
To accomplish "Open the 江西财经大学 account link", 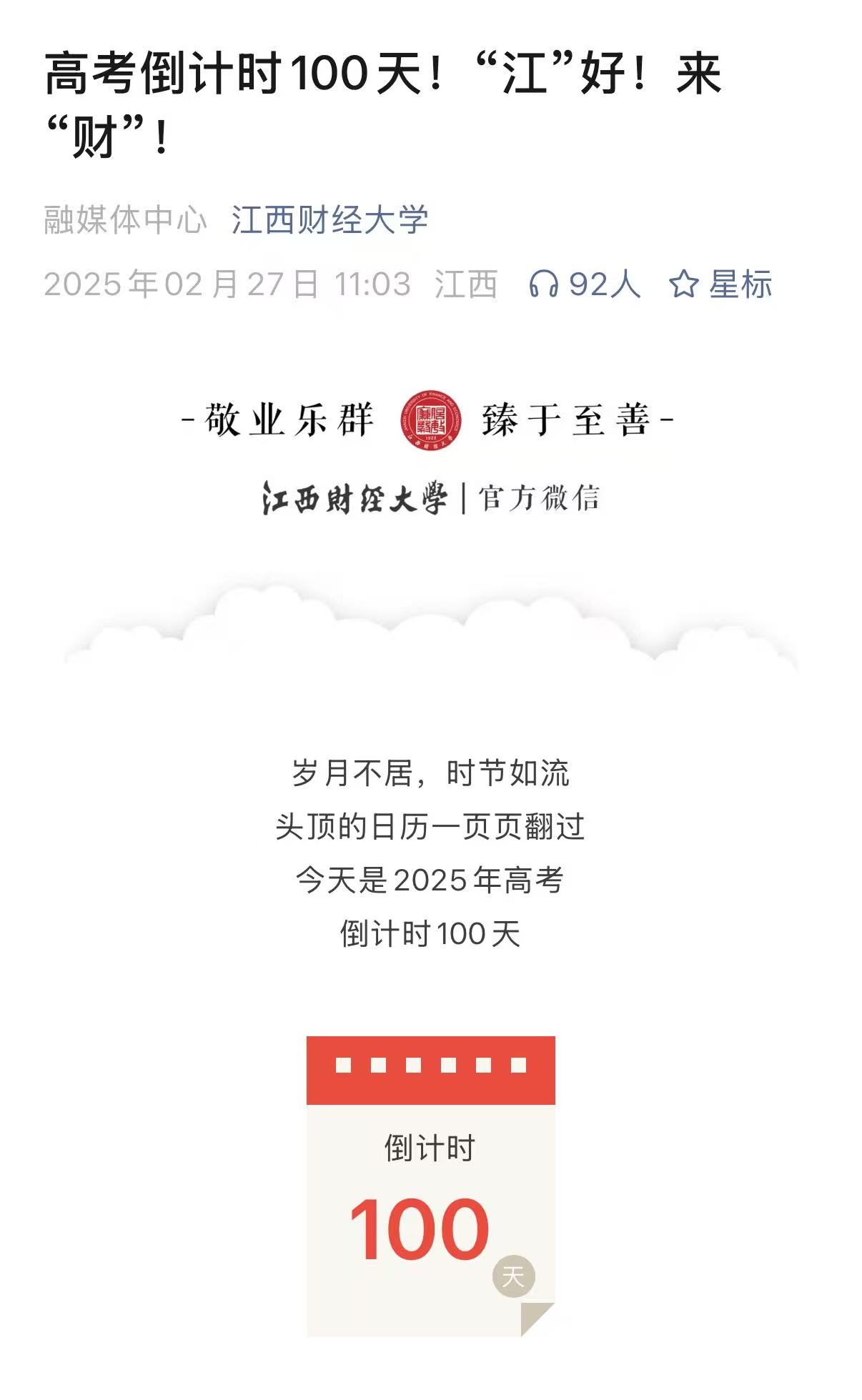I will pyautogui.click(x=330, y=219).
